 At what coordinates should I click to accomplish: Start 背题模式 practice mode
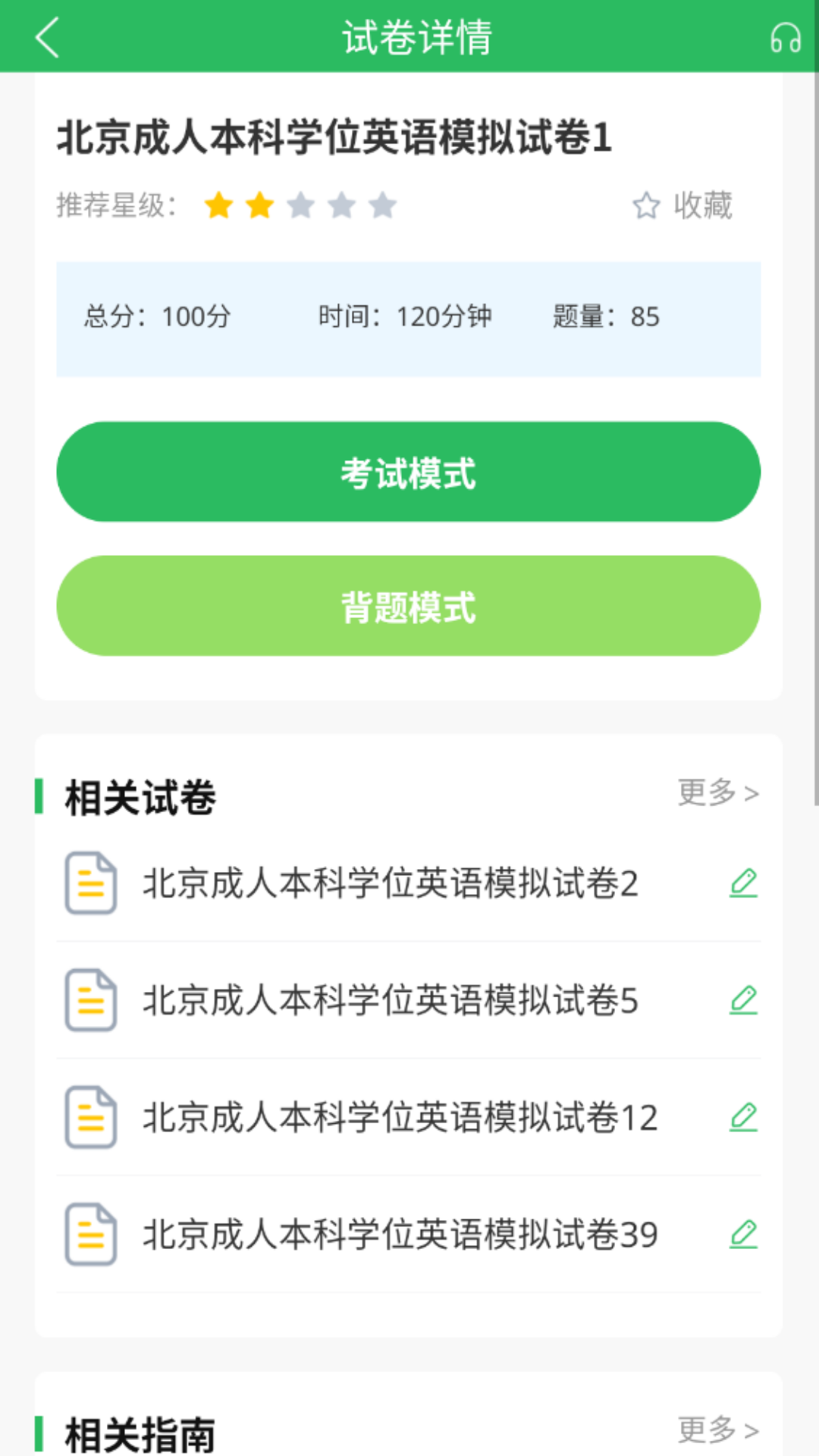pyautogui.click(x=409, y=605)
